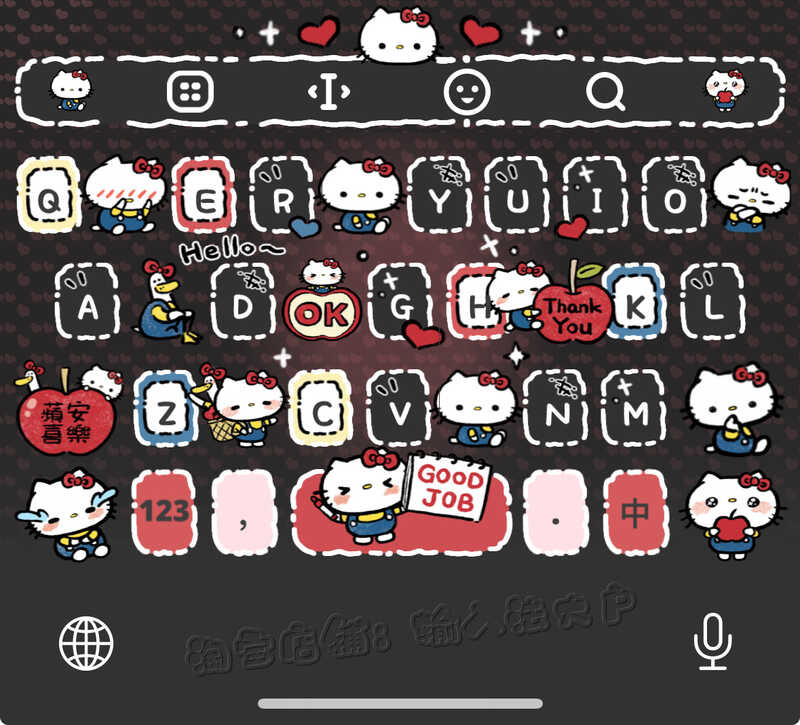Tap the period key

point(556,512)
